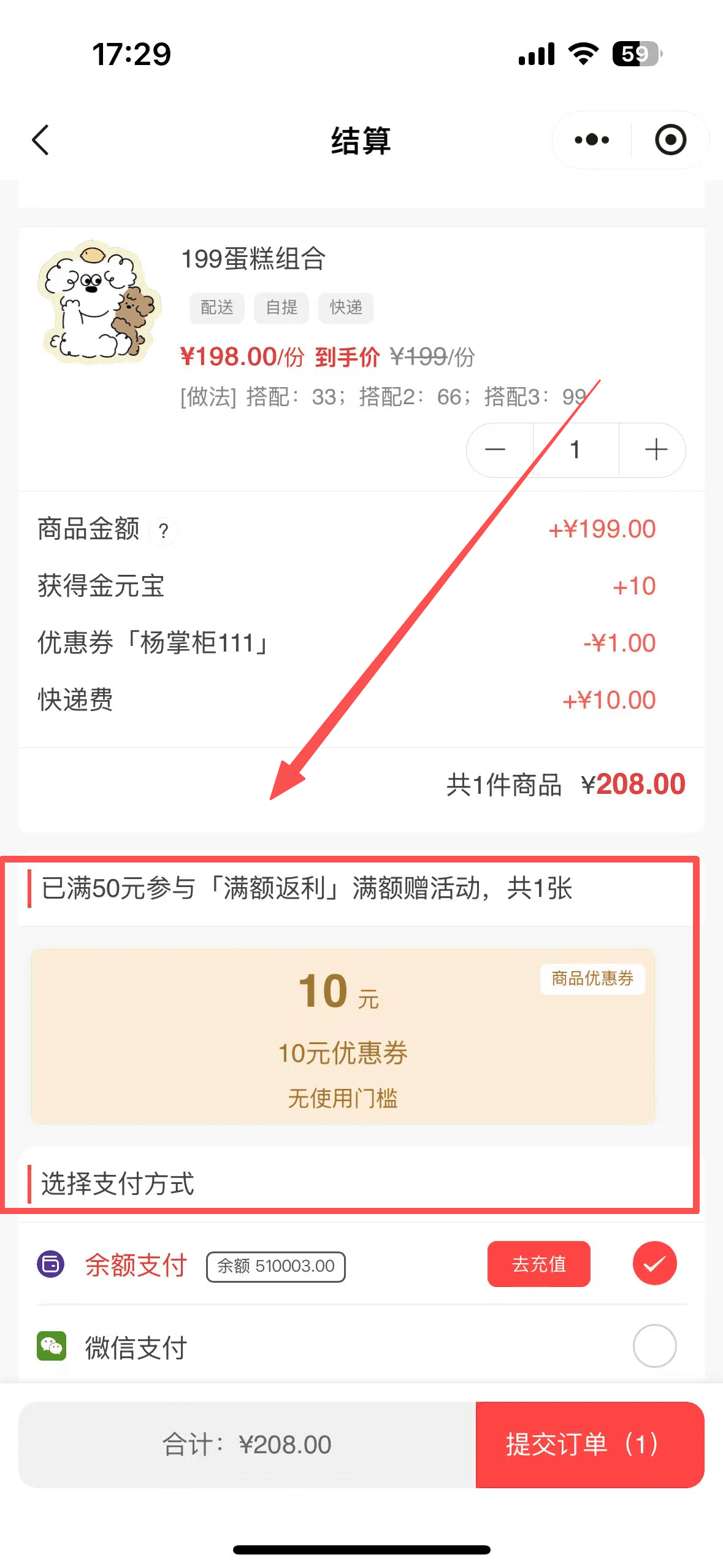Select 余额支付 as payment method
The height and width of the screenshot is (1568, 723).
[654, 1264]
